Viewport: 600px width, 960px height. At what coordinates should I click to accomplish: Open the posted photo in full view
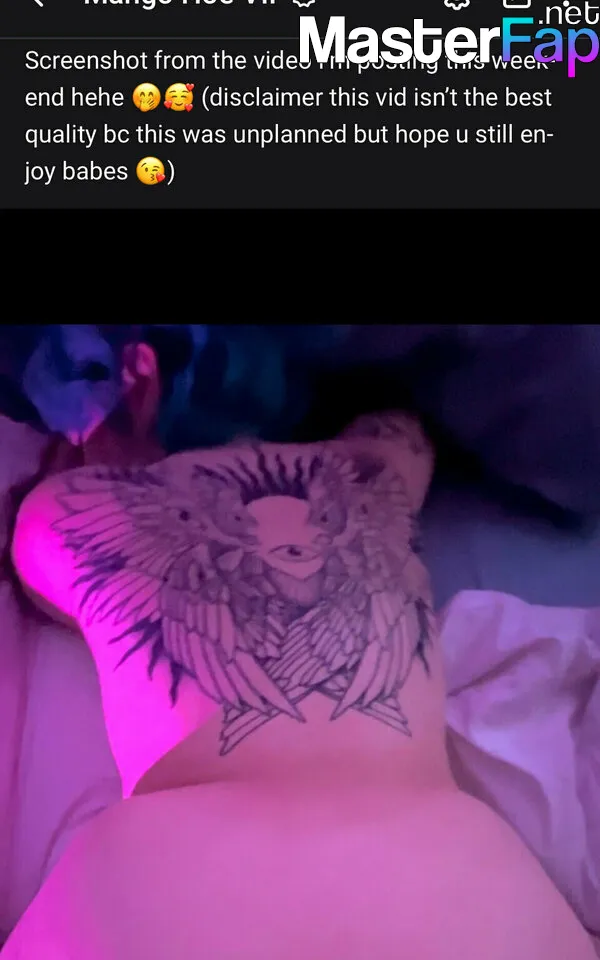click(300, 642)
